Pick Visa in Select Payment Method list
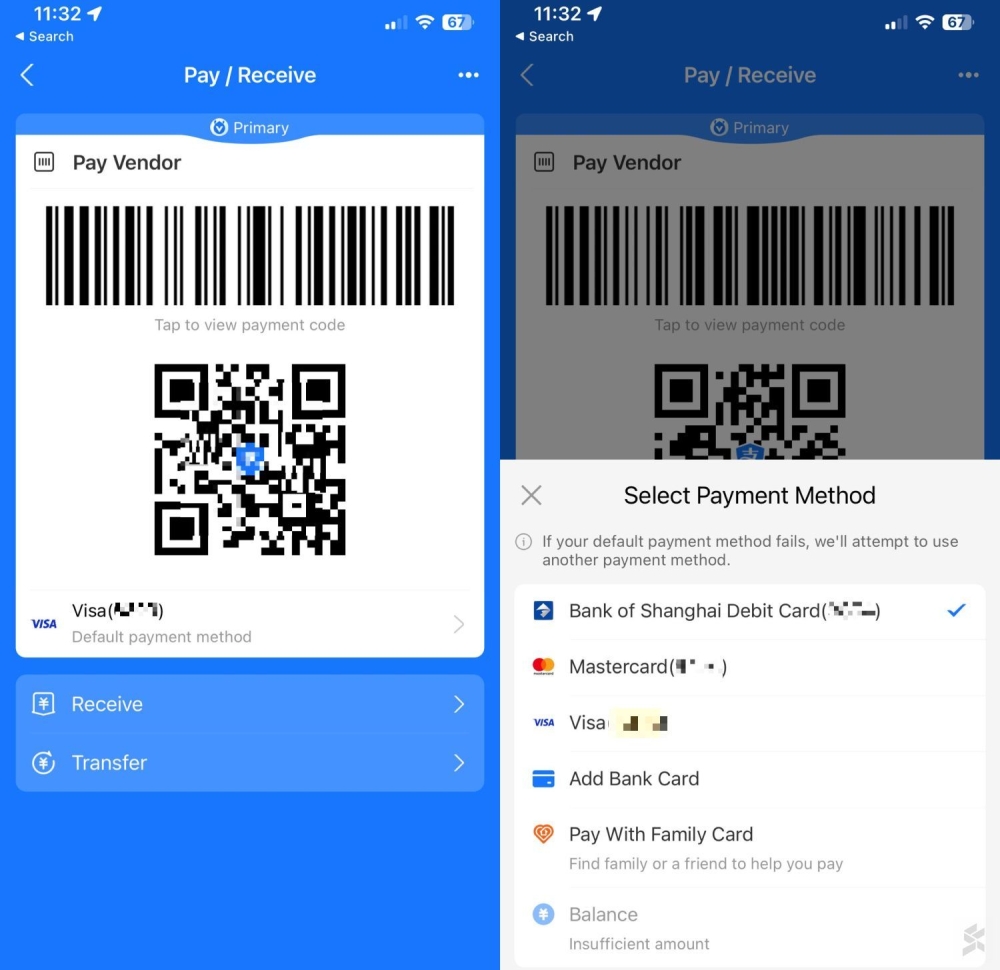 [749, 723]
